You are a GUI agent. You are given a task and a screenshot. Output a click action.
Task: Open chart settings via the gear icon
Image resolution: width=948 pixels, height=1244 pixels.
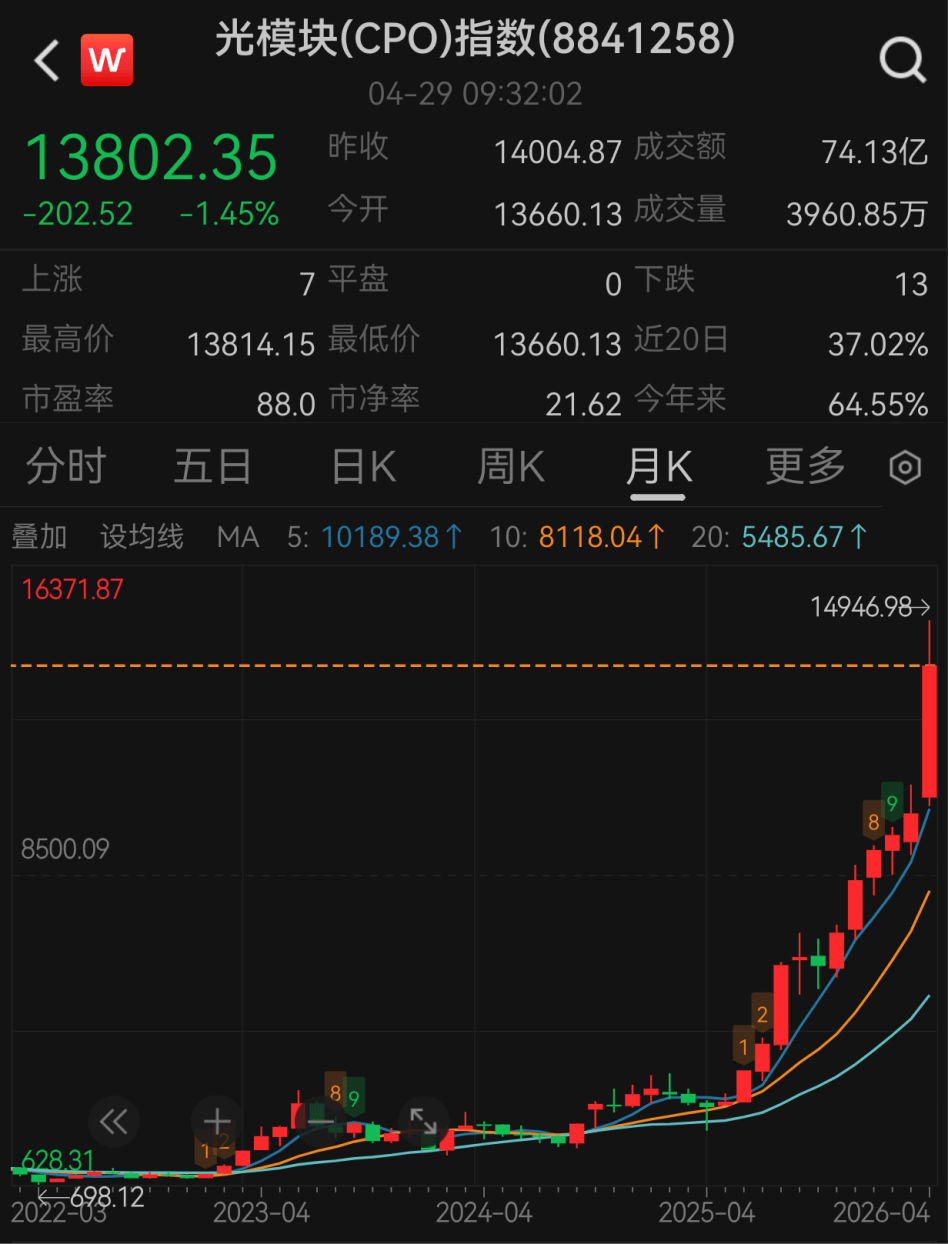pyautogui.click(x=903, y=466)
